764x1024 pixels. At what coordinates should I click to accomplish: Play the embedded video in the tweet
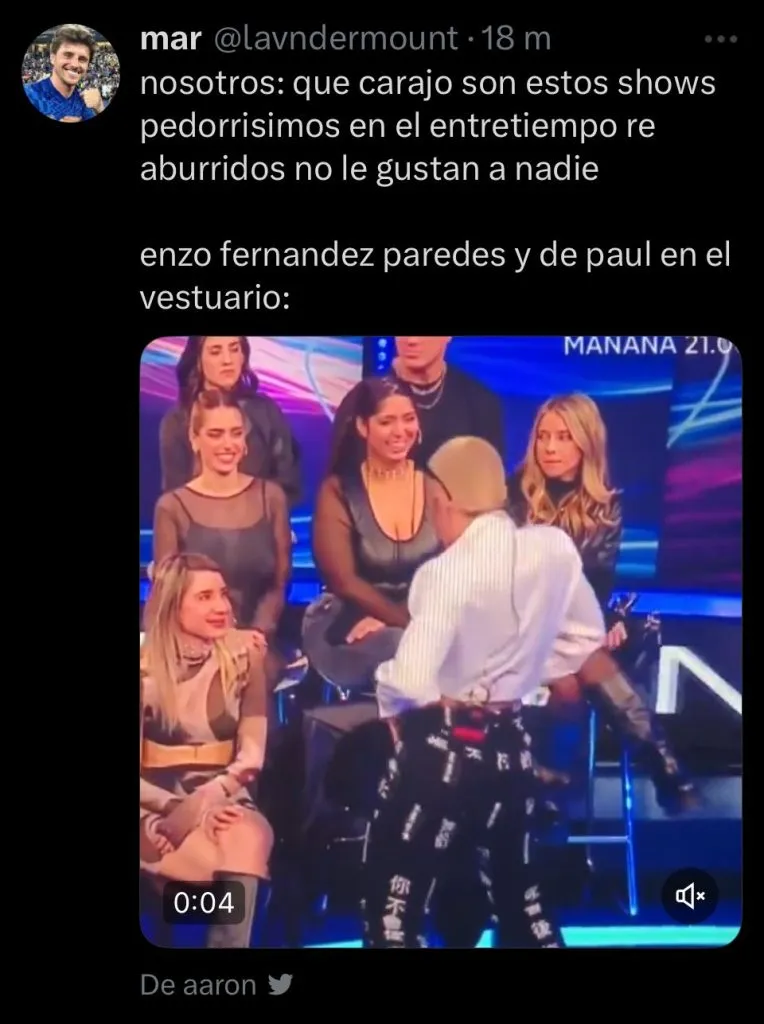[x=440, y=640]
